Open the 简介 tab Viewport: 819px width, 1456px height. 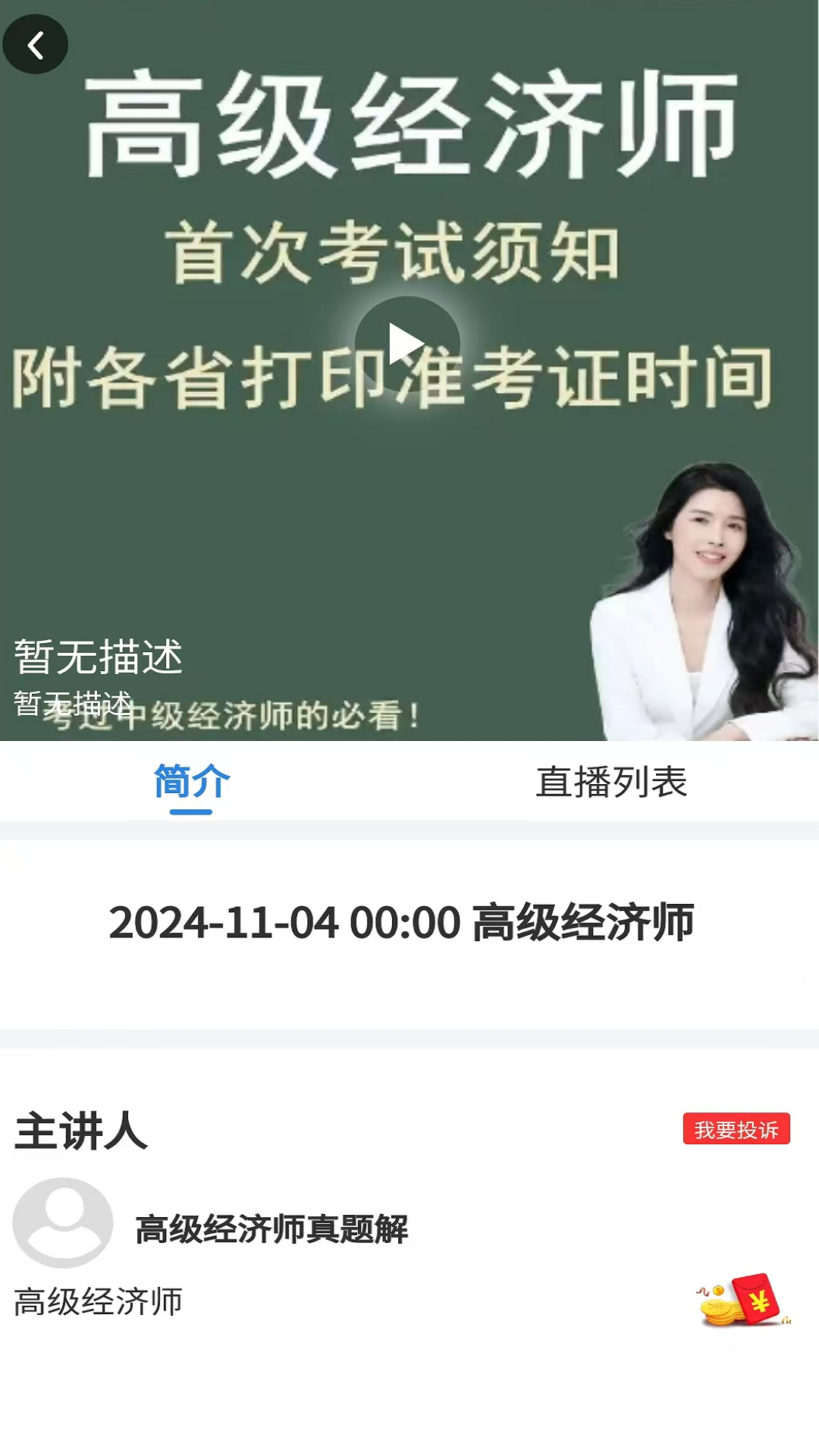[190, 786]
